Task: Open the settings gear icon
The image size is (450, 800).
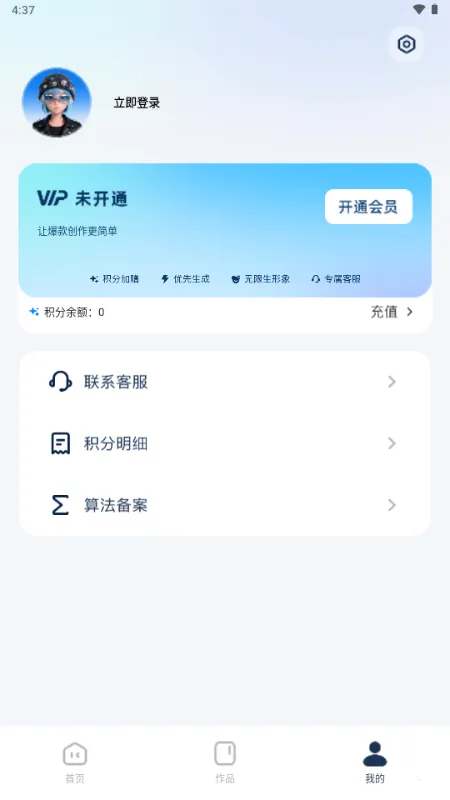Action: click(x=406, y=44)
